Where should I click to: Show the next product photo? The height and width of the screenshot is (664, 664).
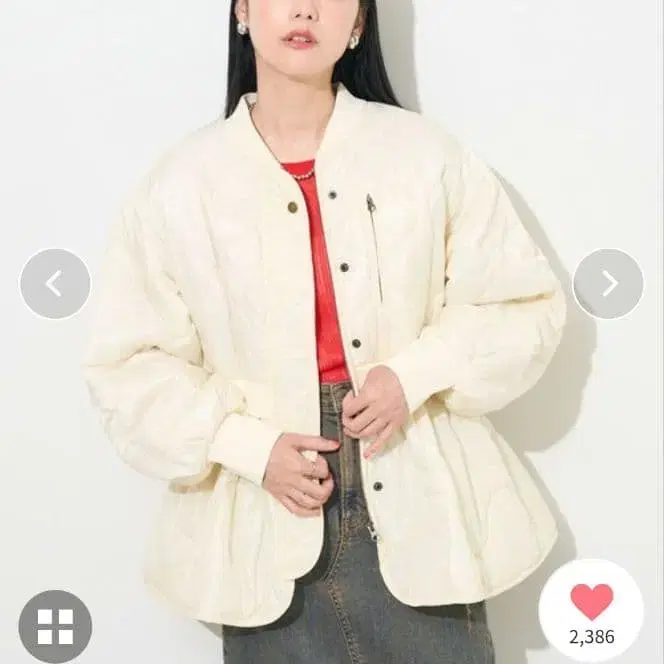(609, 283)
